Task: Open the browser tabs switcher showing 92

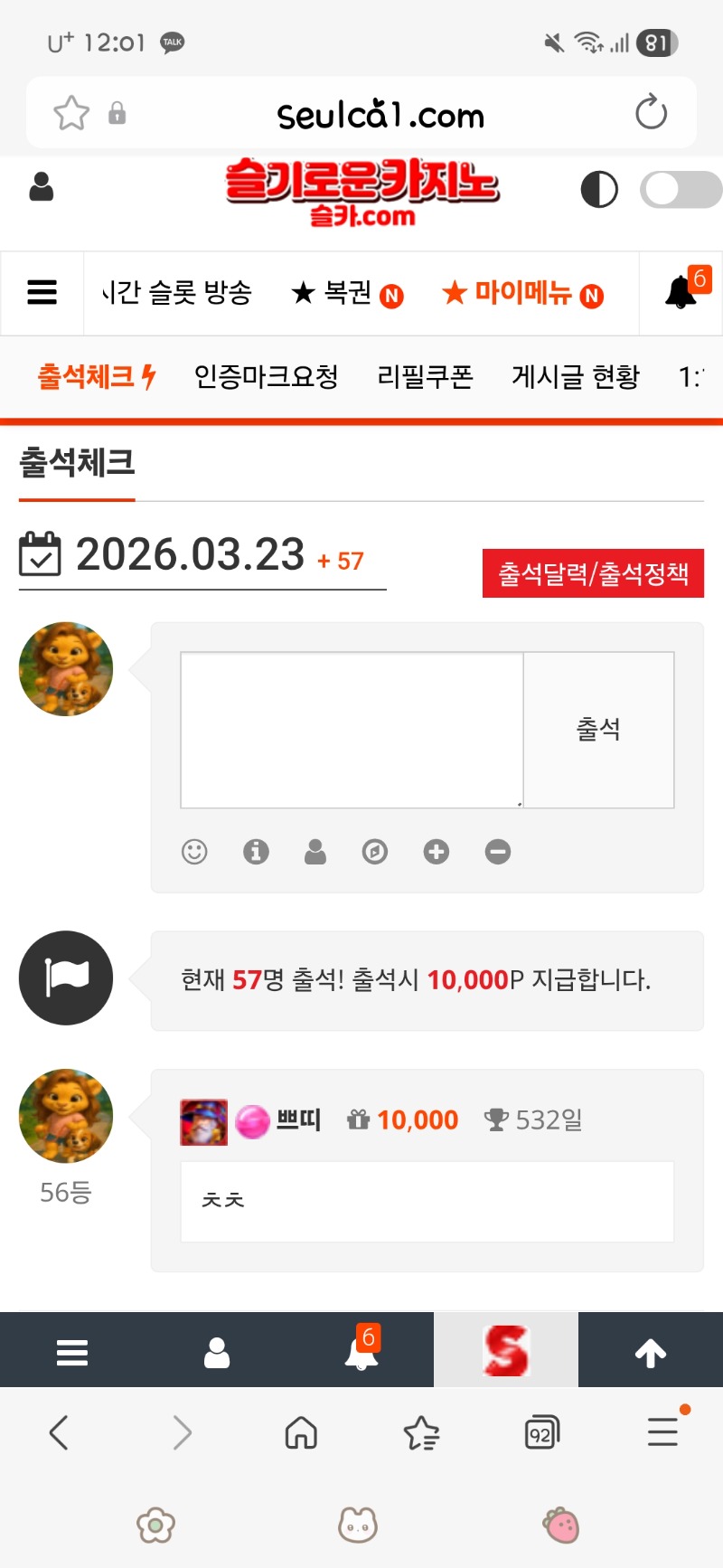Action: (541, 1433)
